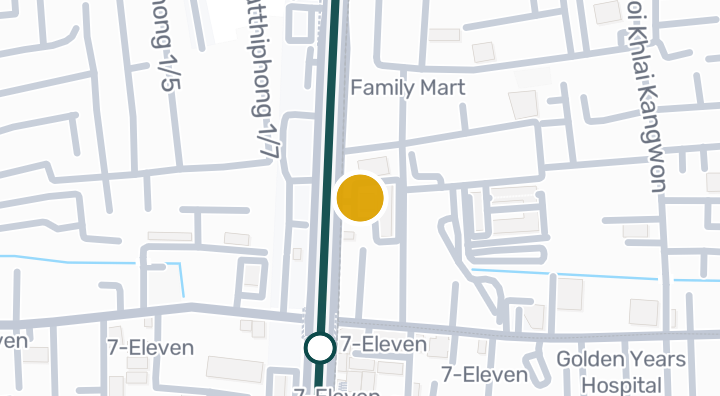
Task: Tap the orange location marker on the map
Action: point(360,198)
